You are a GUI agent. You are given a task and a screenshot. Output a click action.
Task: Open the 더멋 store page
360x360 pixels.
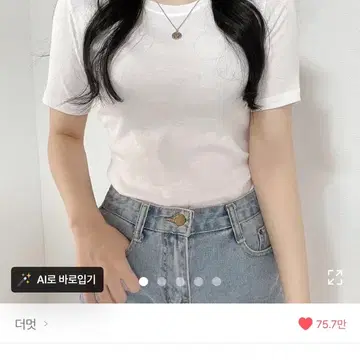[x=31, y=324]
